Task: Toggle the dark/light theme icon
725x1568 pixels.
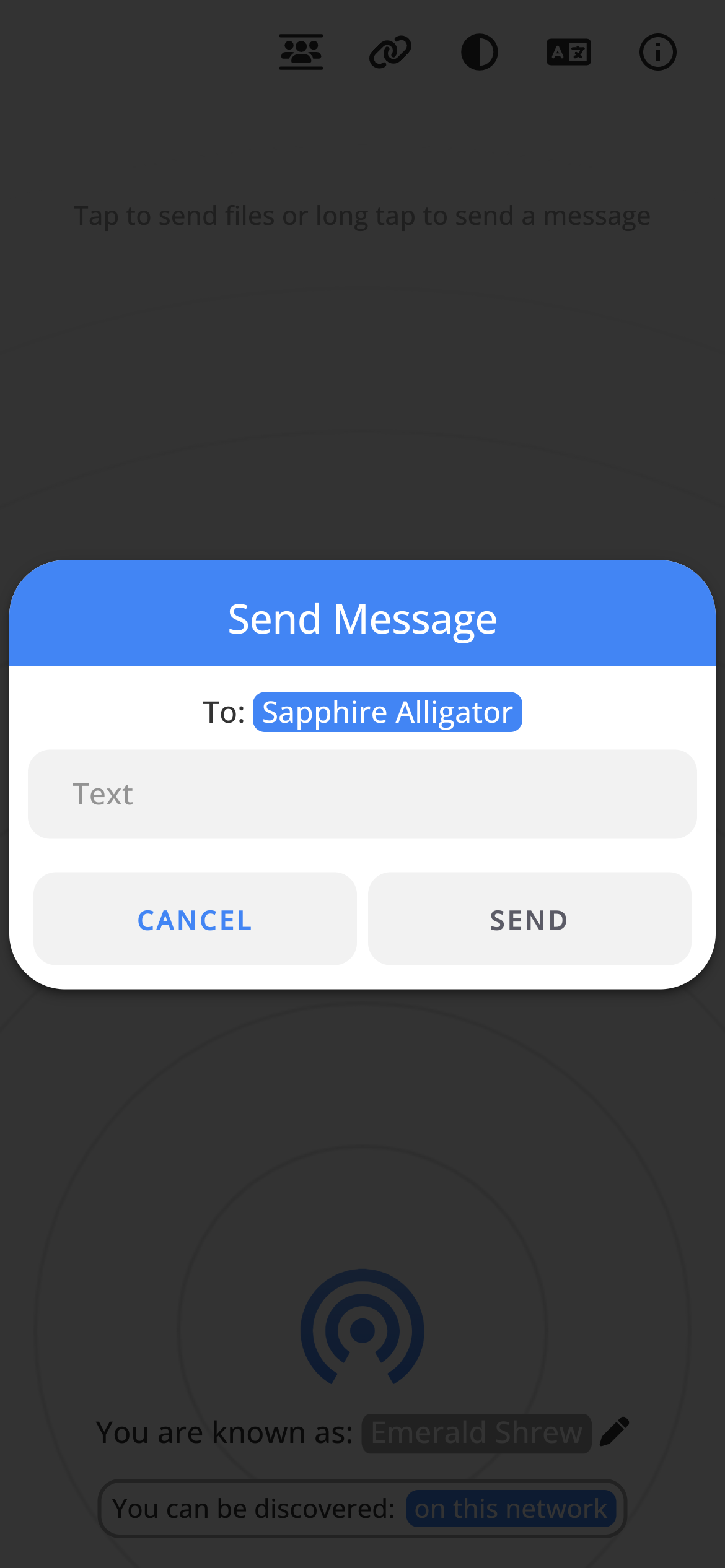Action: pos(480,52)
